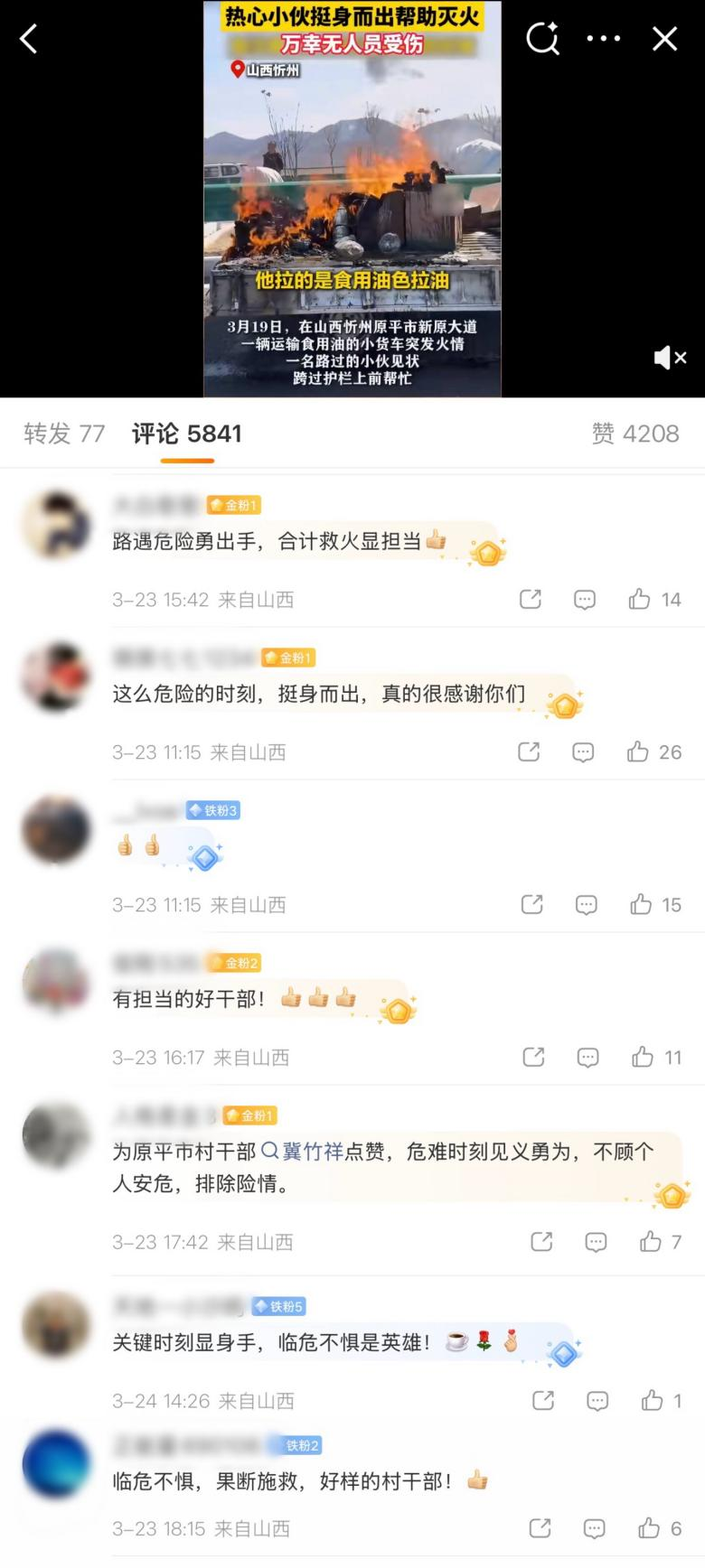This screenshot has height=1568, width=705.
Task: Open the video of the burning truck
Action: point(352,199)
